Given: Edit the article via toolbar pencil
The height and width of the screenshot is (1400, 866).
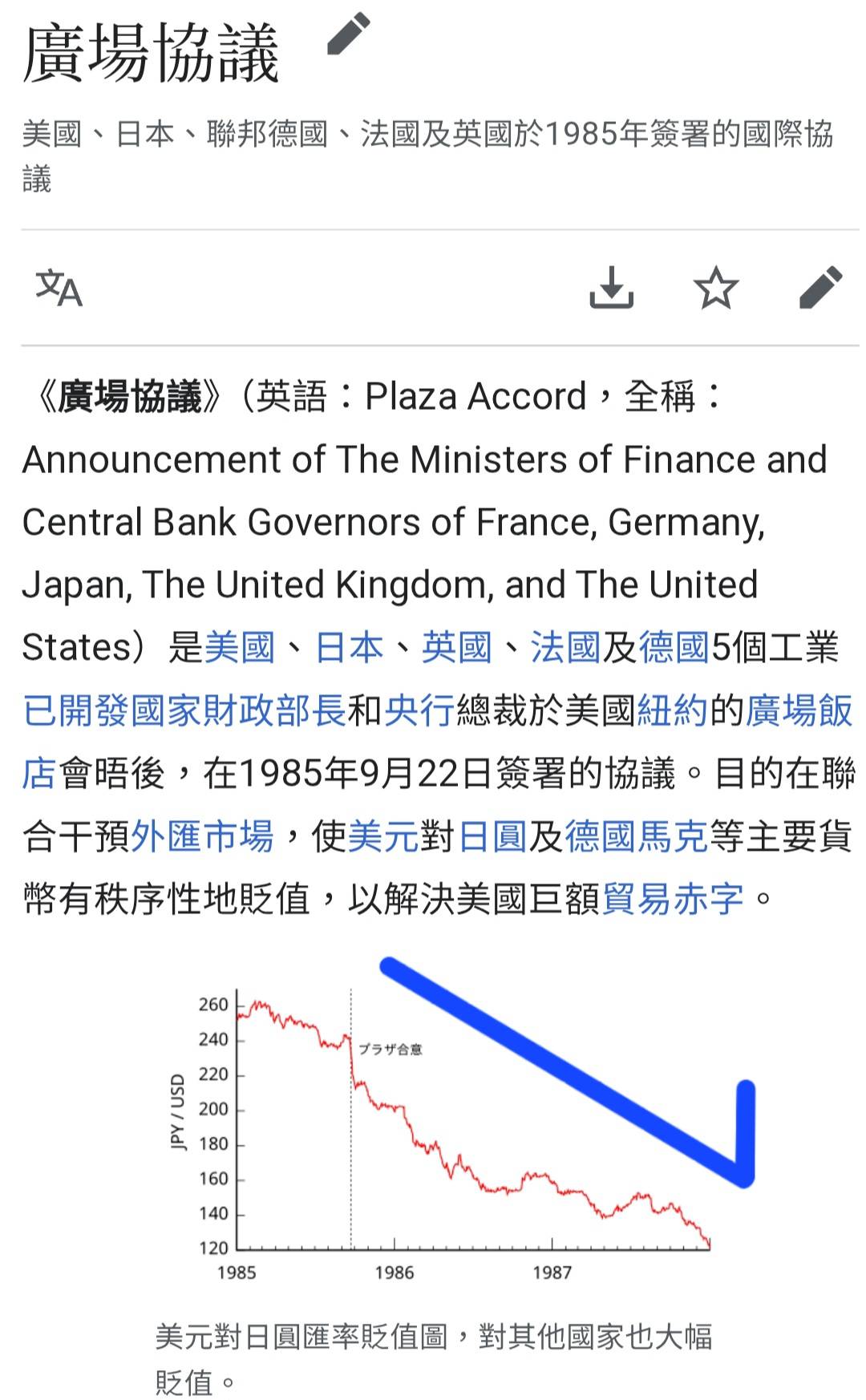Looking at the screenshot, I should pos(820,288).
